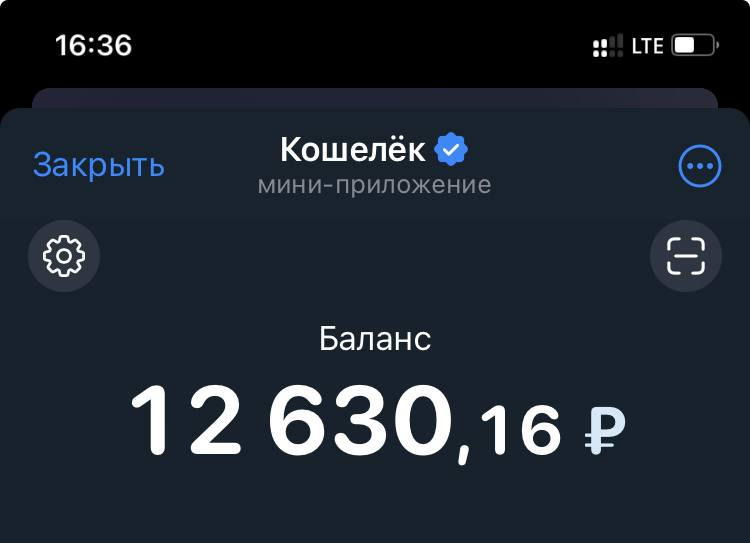Close the Кошелёк mini app
Image resolution: width=750 pixels, height=543 pixels.
98,165
